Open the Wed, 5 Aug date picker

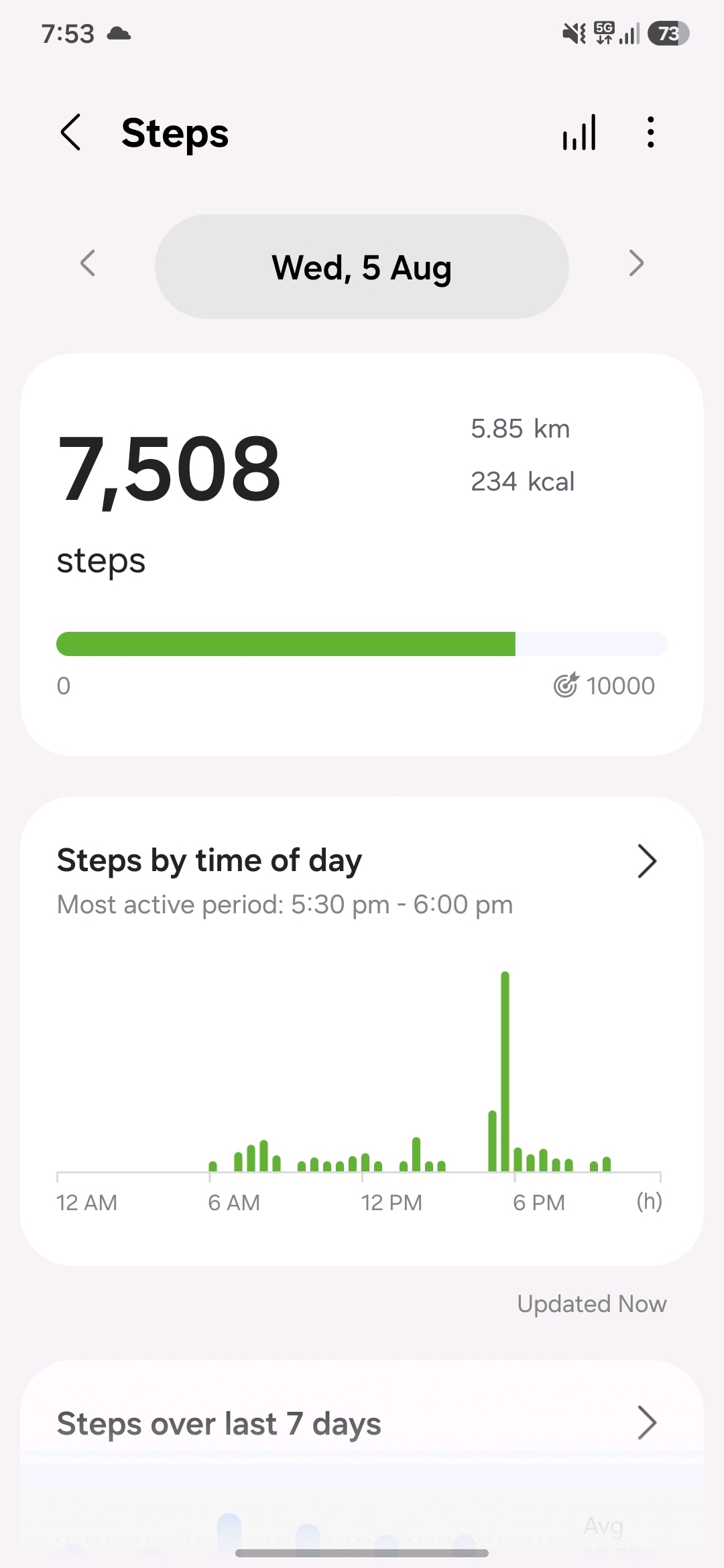pos(362,267)
